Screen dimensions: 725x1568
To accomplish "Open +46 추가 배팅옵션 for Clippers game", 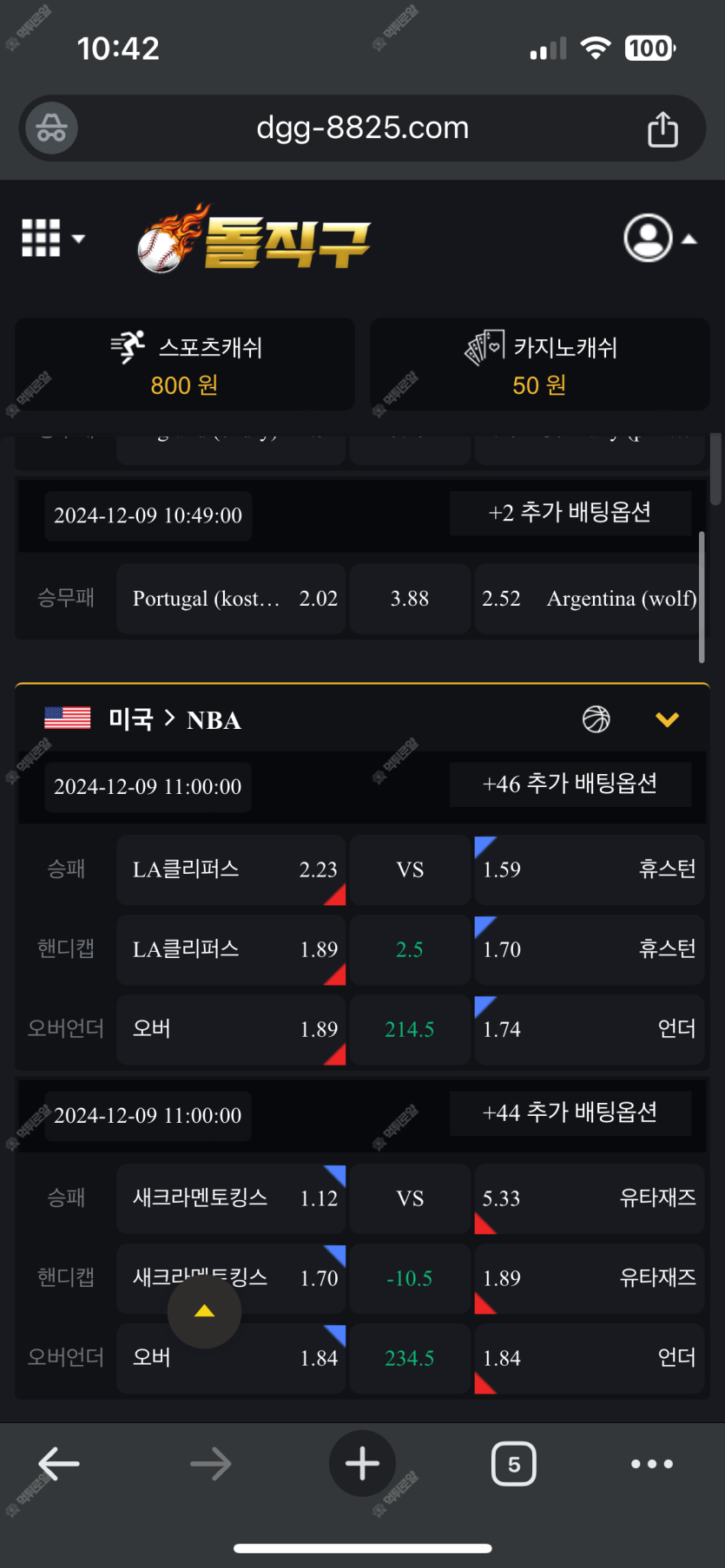I will pyautogui.click(x=570, y=784).
